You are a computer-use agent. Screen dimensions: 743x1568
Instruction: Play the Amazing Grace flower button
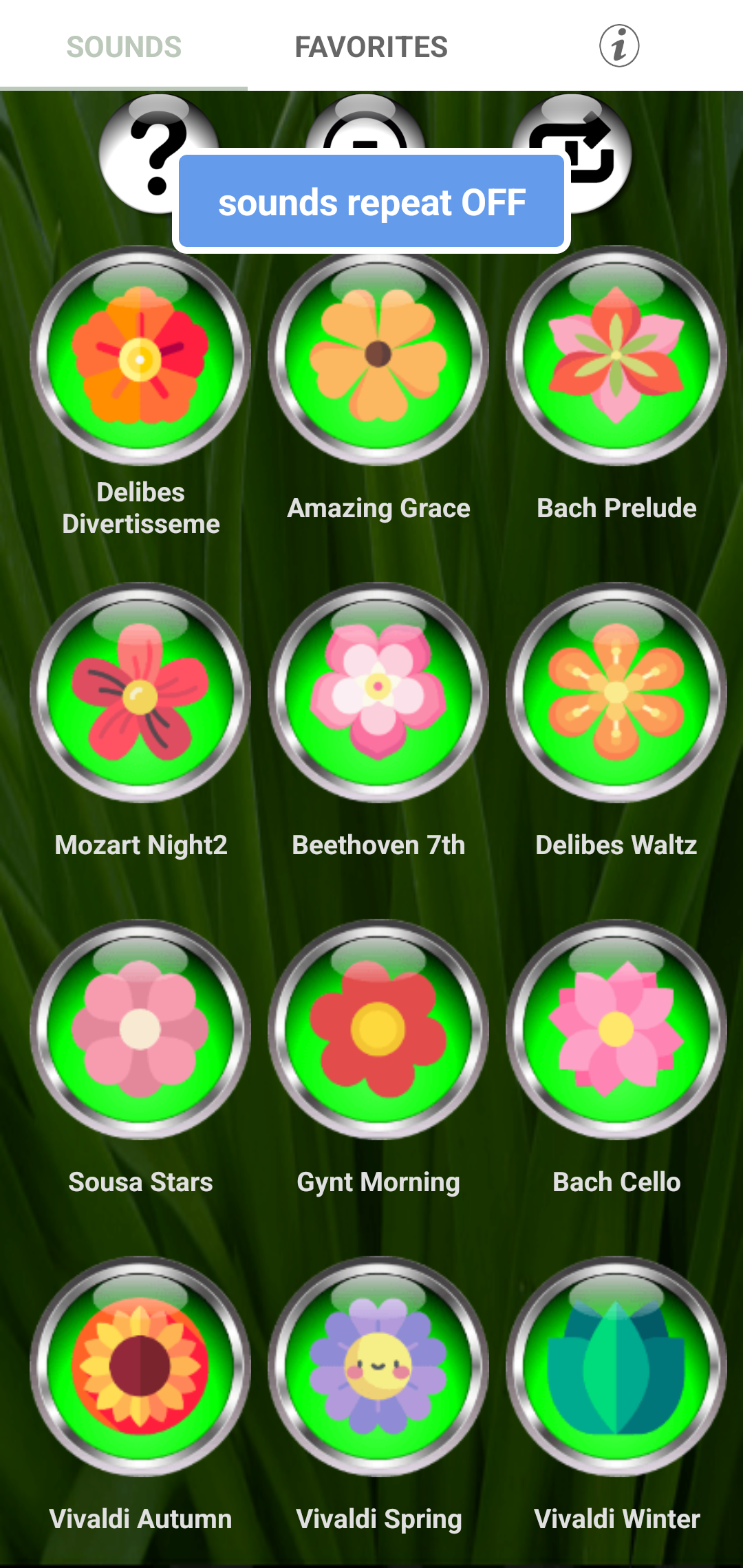click(378, 356)
